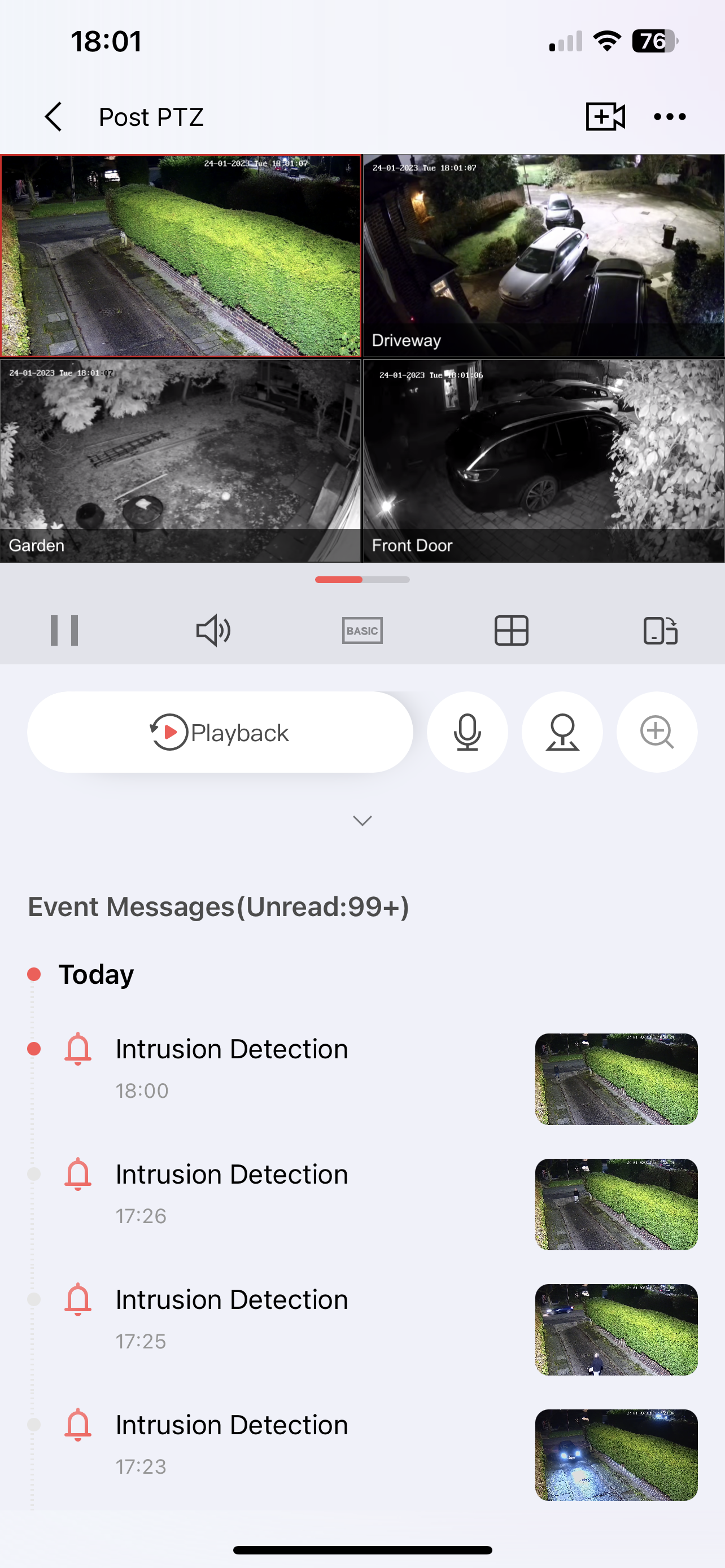Add a new camera device
The image size is (725, 1568).
pyautogui.click(x=605, y=116)
